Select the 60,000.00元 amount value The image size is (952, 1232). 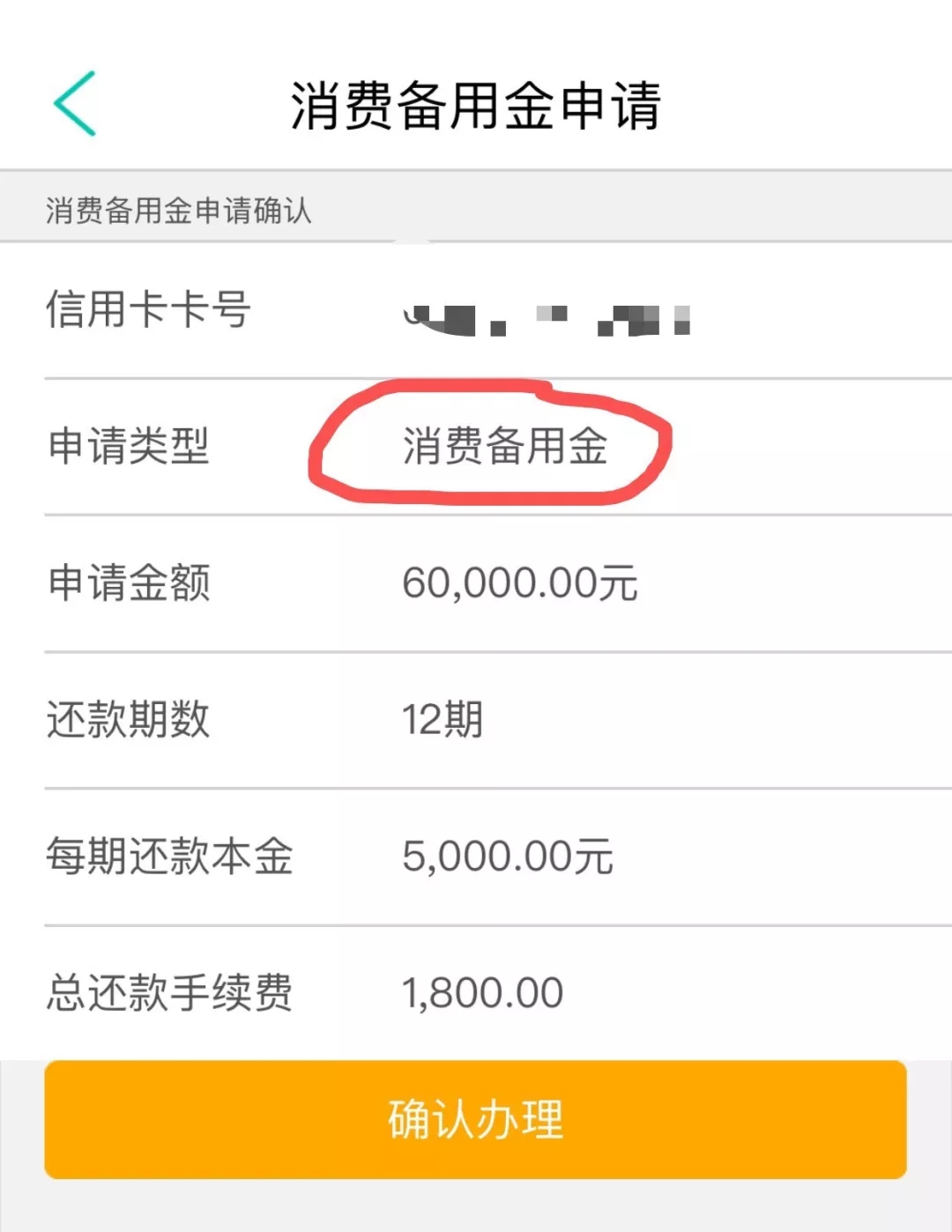[x=520, y=583]
